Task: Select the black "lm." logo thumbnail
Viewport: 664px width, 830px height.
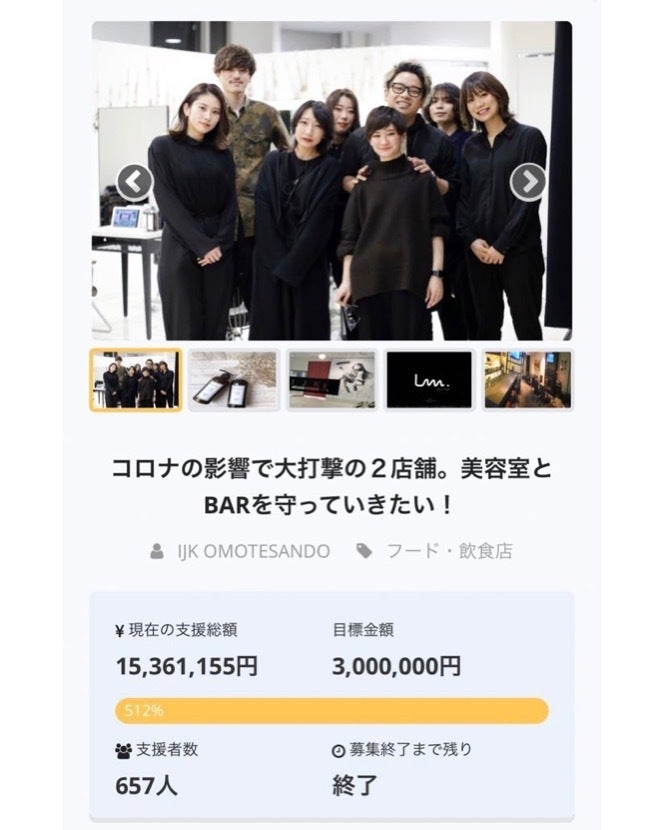Action: click(x=429, y=380)
